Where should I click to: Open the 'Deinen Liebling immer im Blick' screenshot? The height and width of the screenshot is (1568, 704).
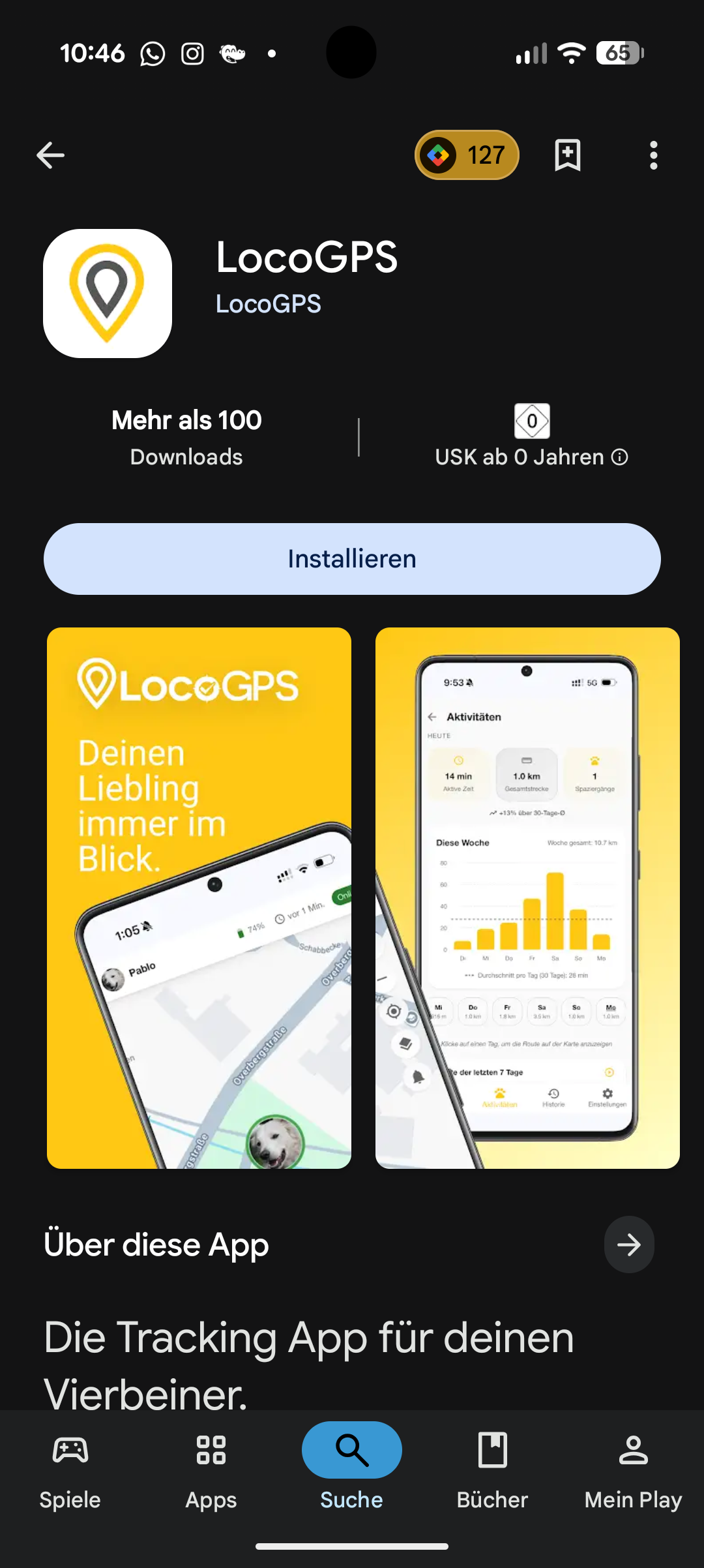tap(199, 898)
